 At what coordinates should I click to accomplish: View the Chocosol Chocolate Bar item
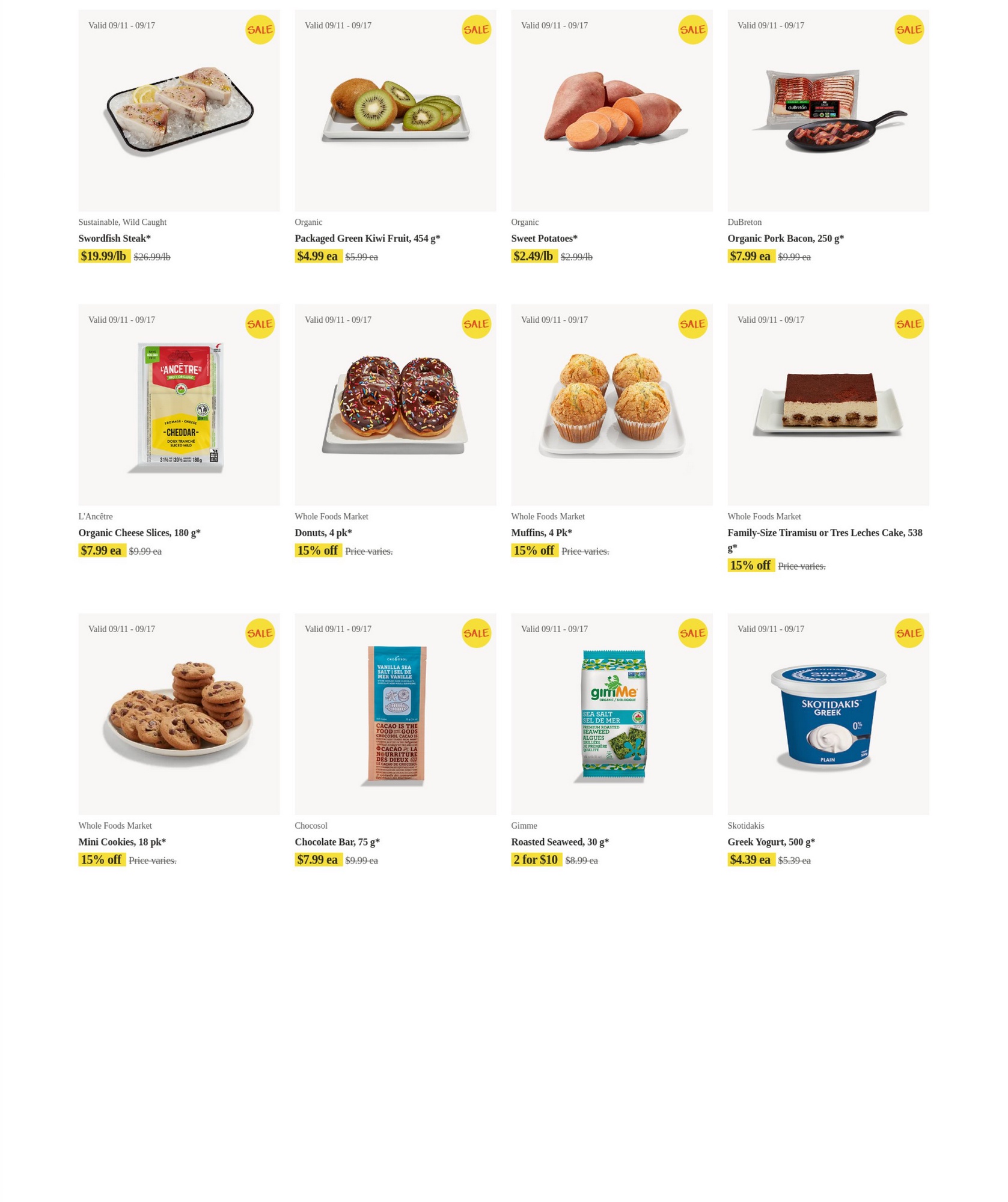[x=395, y=713]
